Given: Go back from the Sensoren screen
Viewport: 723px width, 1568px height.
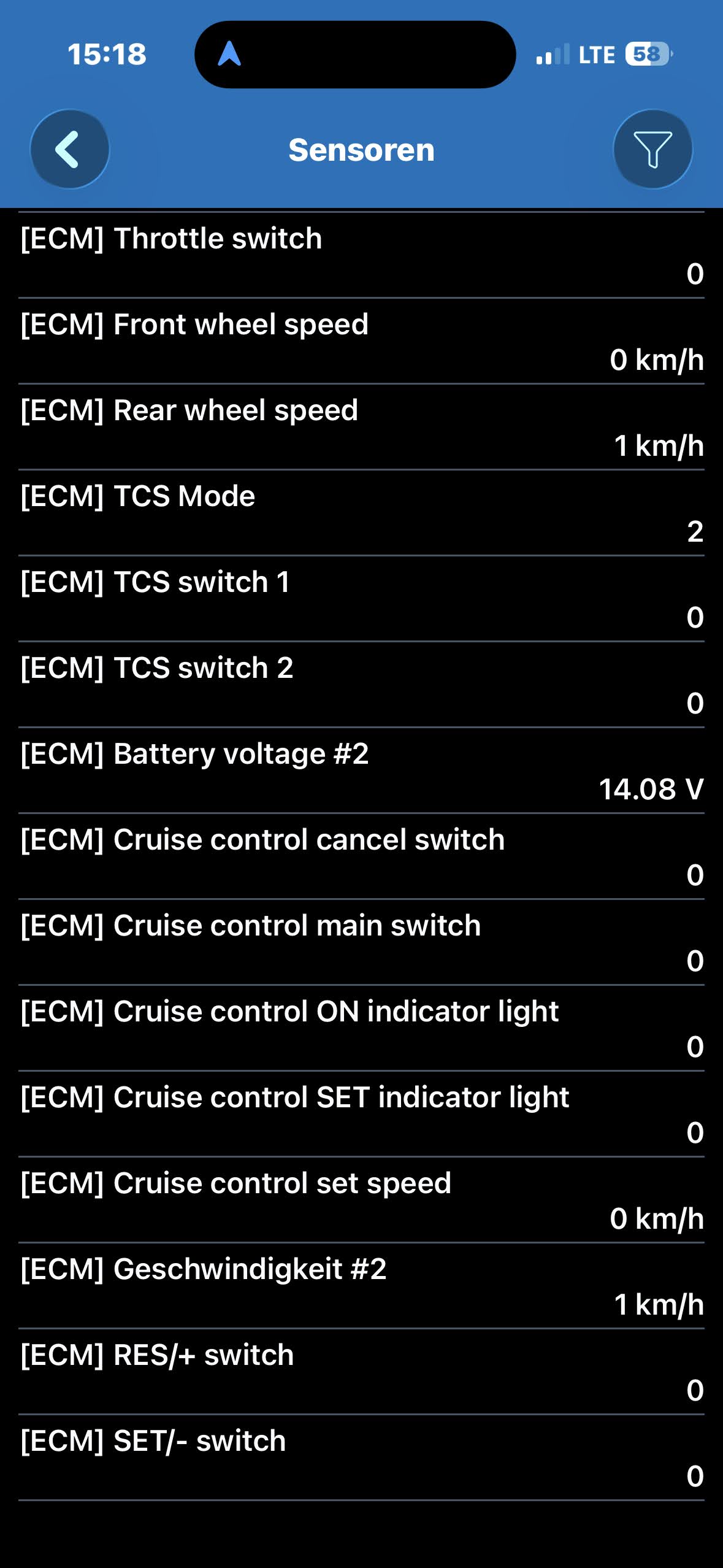Looking at the screenshot, I should click(69, 149).
